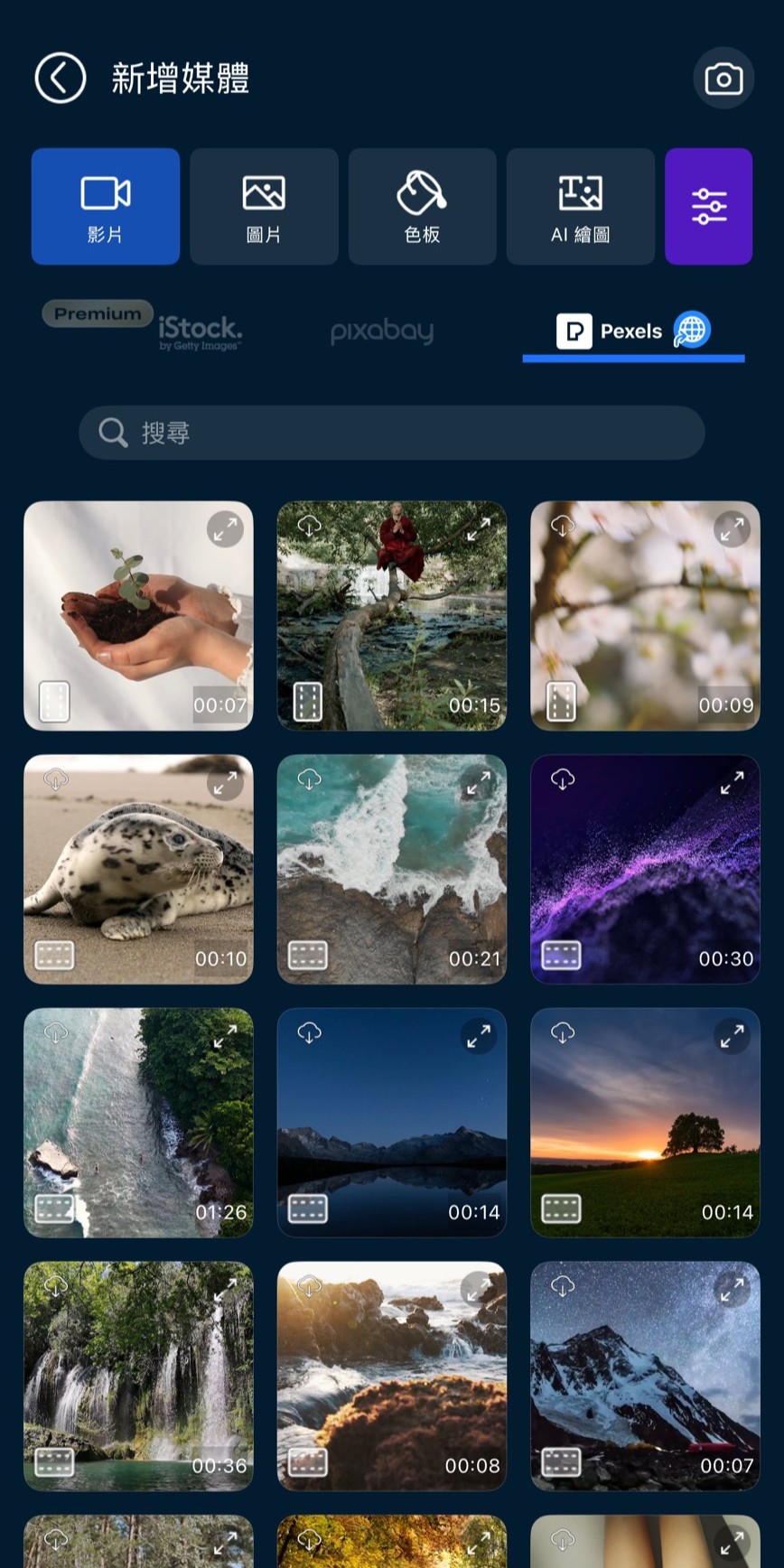Image resolution: width=784 pixels, height=1568 pixels.
Task: Go back from 新增媒體 screen
Action: pyautogui.click(x=60, y=79)
